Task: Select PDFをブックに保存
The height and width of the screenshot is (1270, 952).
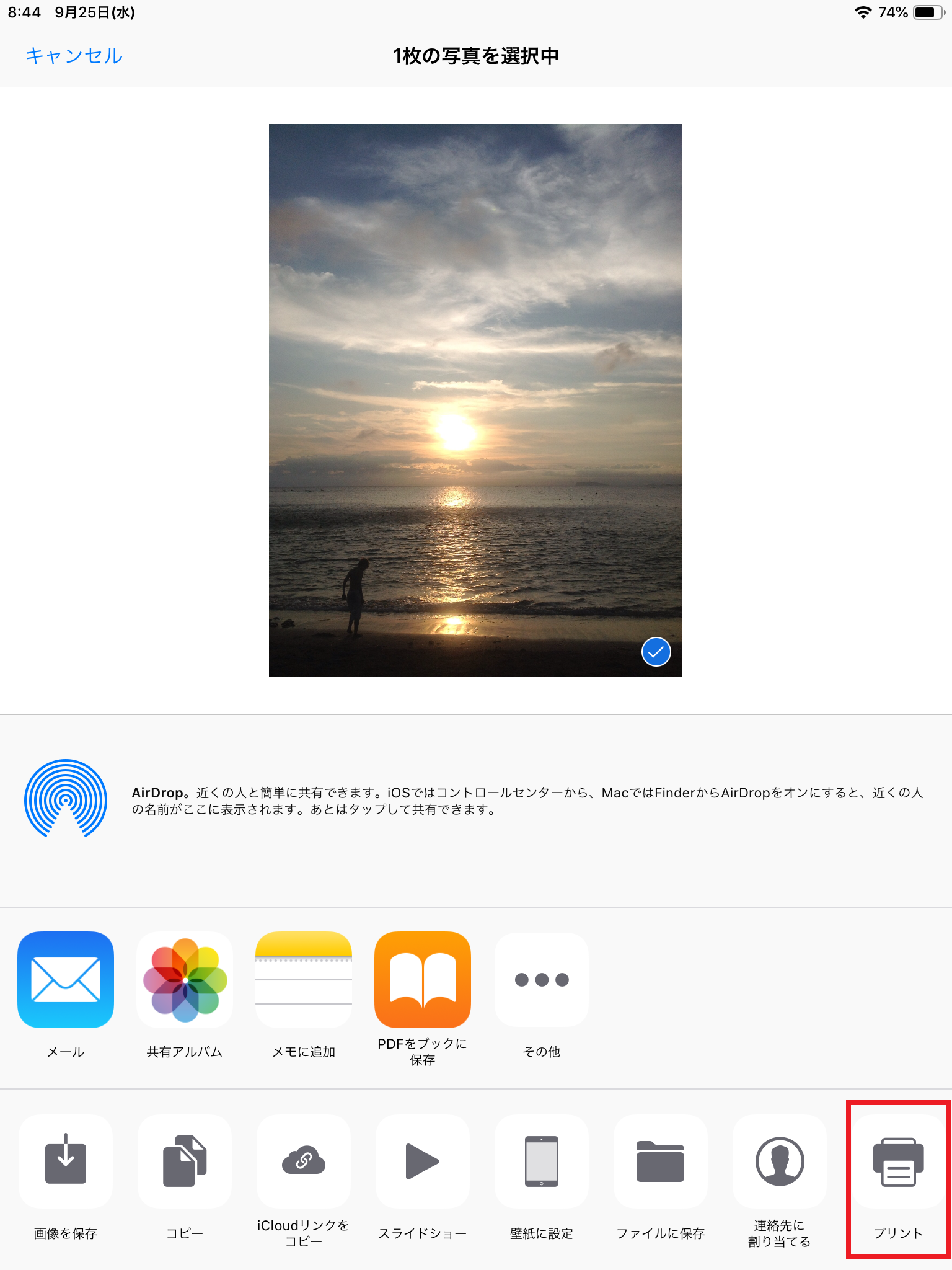Action: pos(423,980)
